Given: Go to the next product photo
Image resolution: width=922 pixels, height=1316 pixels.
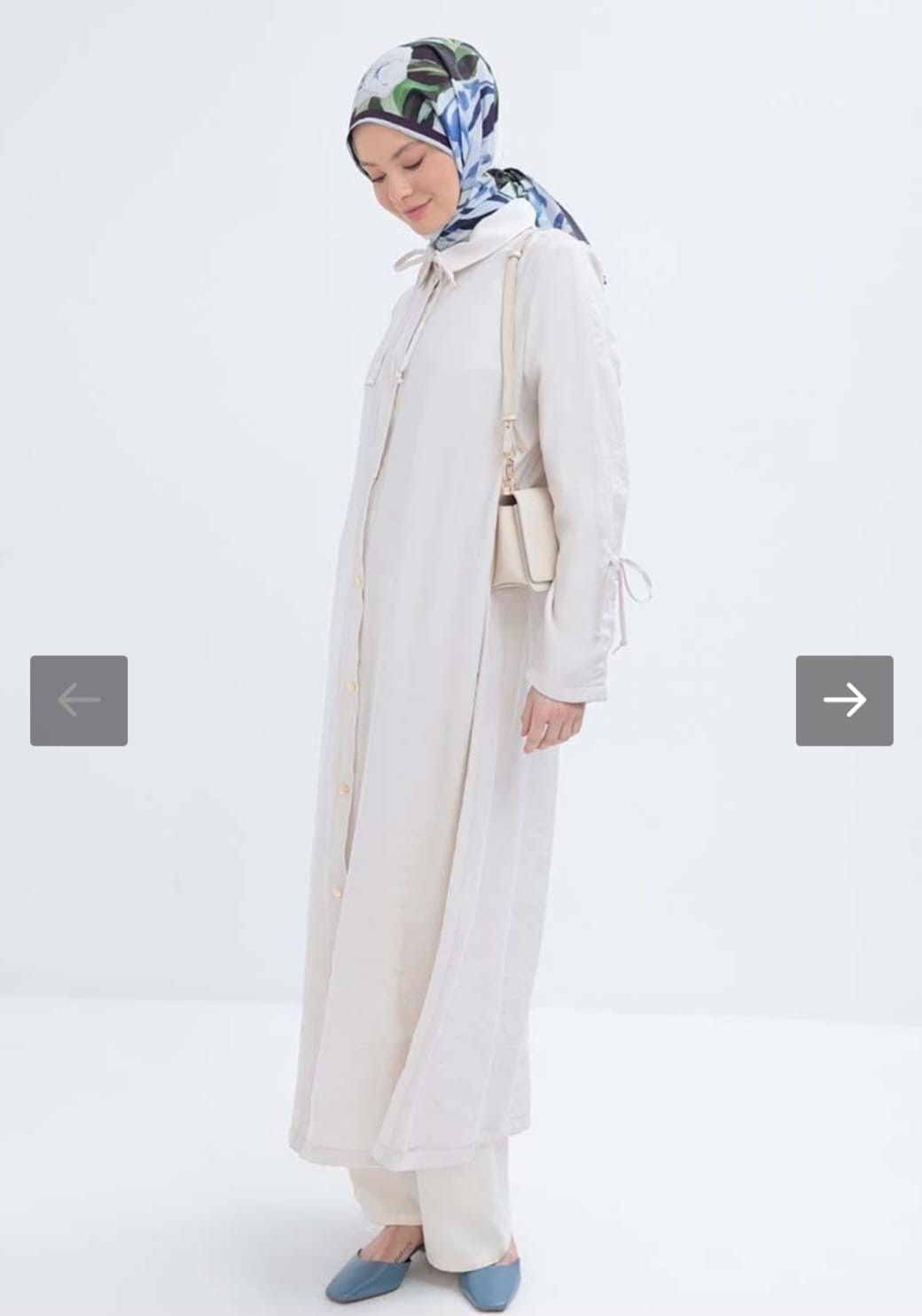Looking at the screenshot, I should (x=844, y=701).
